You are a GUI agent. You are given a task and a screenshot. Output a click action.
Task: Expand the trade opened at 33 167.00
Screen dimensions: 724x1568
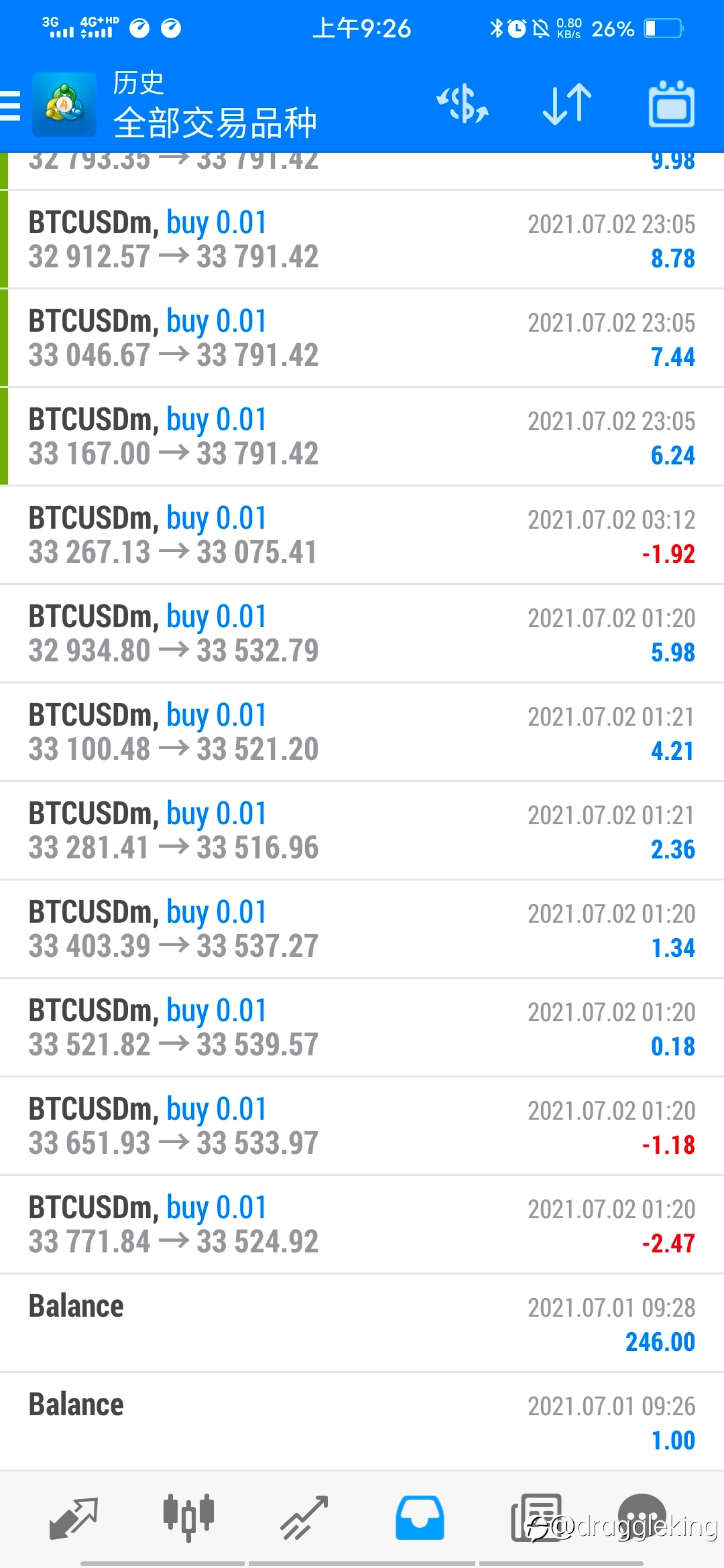362,437
